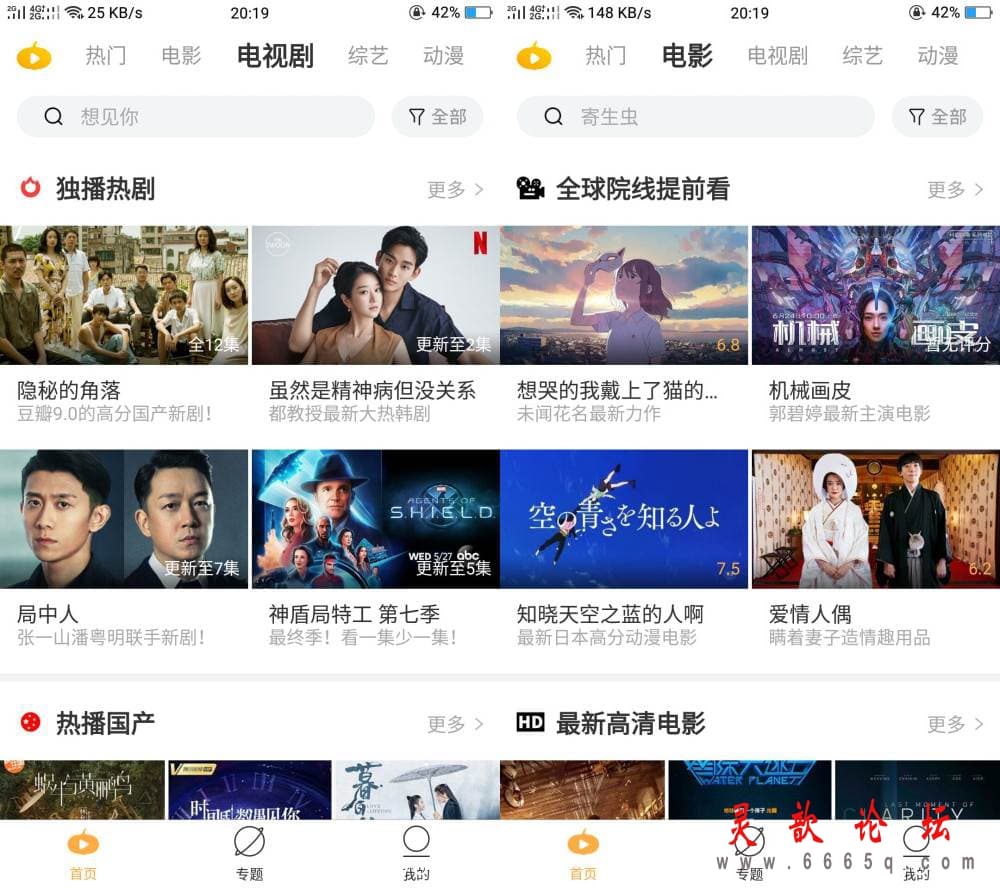1000x888 pixels.
Task: Show more in 全球院线提前看
Action: pos(955,189)
